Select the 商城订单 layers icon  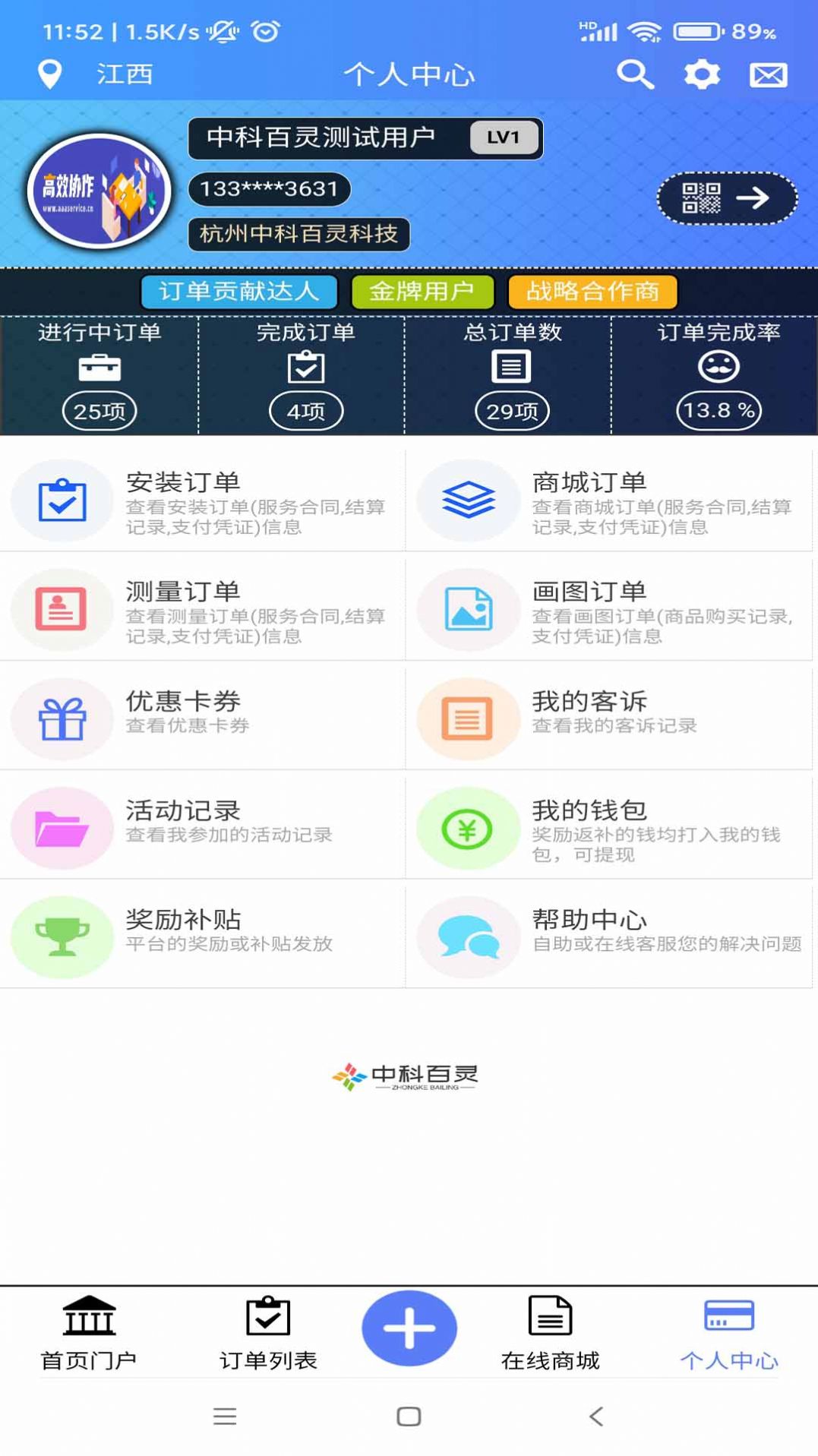469,499
